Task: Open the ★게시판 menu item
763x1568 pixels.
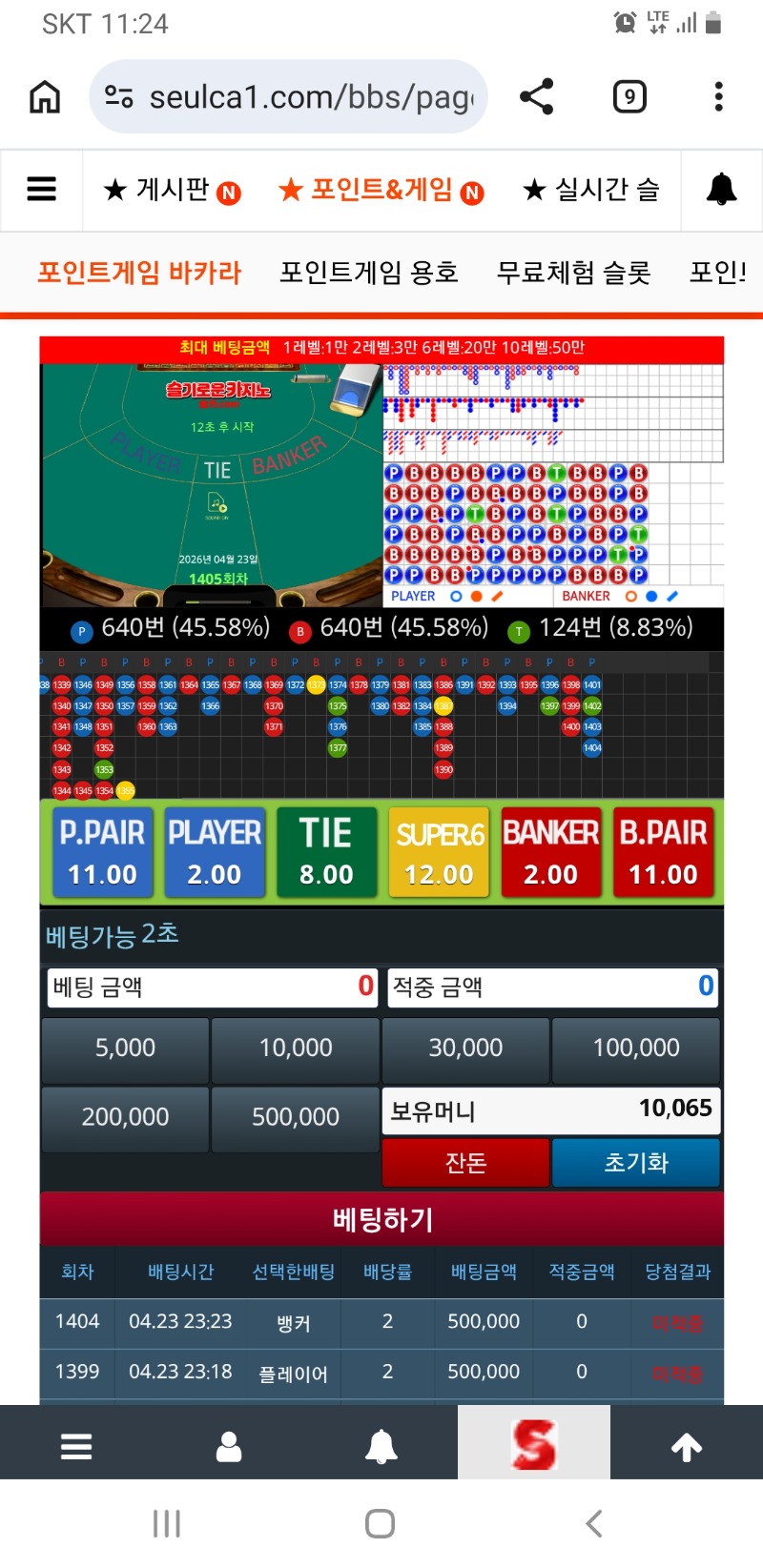Action: coord(172,190)
